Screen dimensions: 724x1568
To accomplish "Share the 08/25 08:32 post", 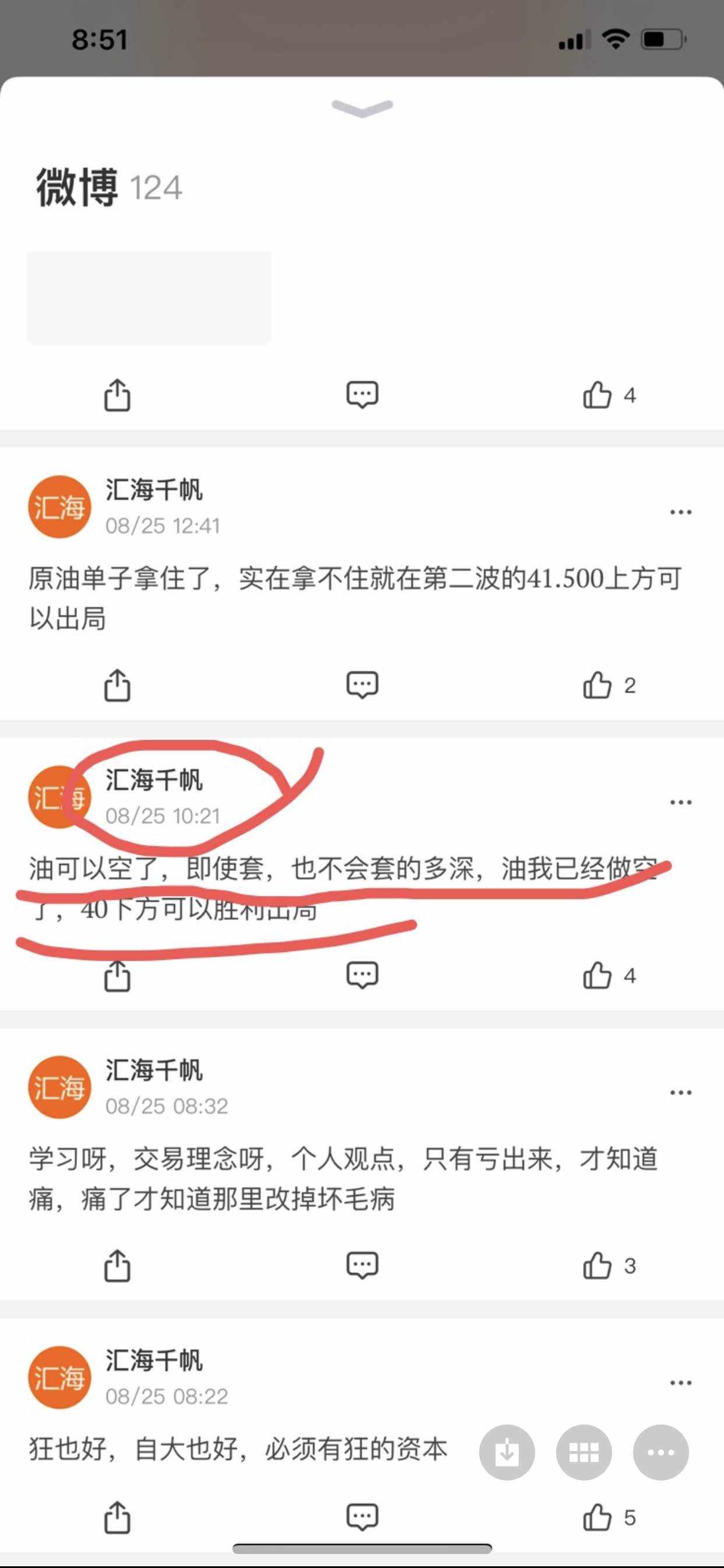I will (x=117, y=1265).
